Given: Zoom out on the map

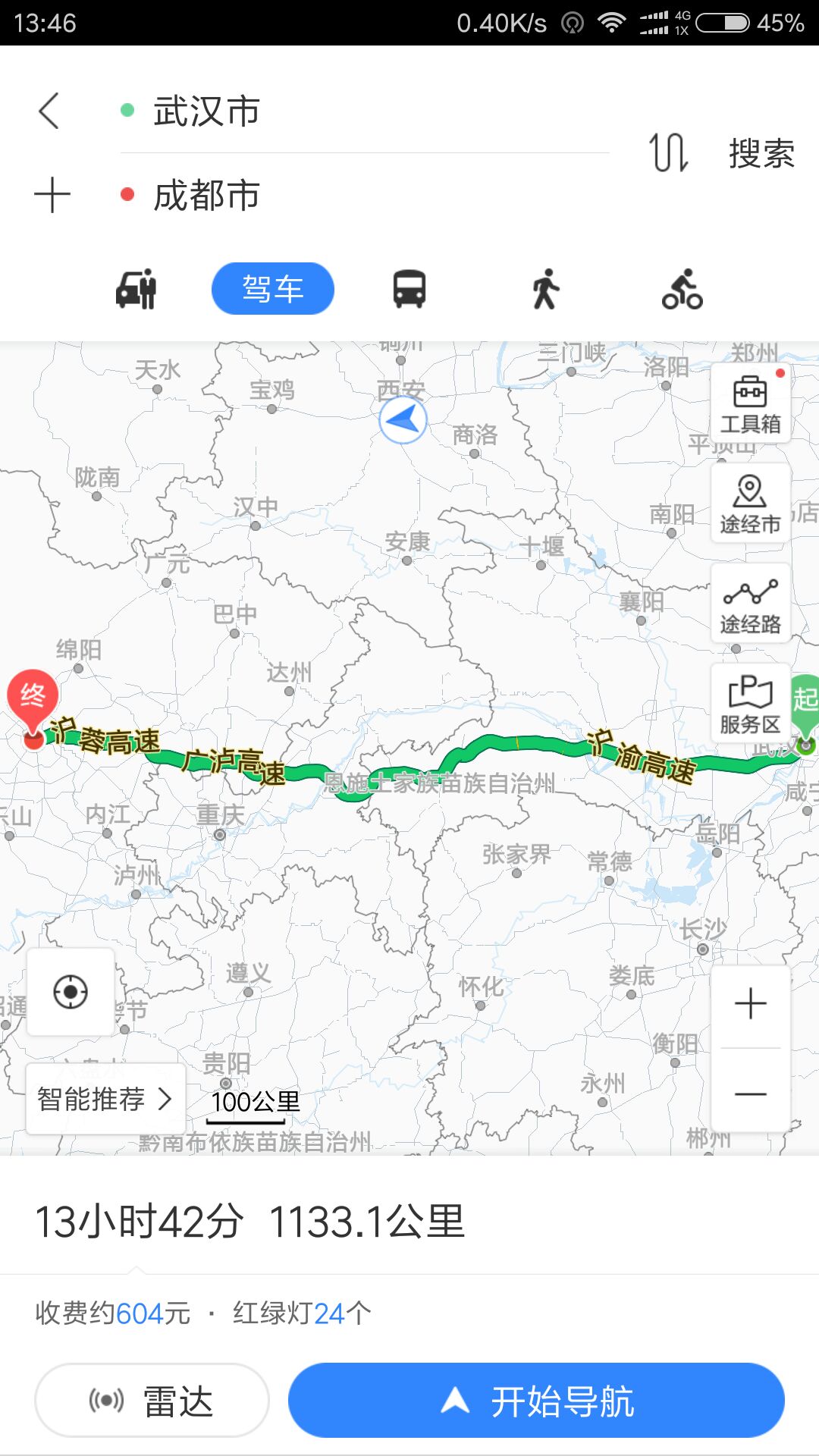Looking at the screenshot, I should click(751, 1094).
